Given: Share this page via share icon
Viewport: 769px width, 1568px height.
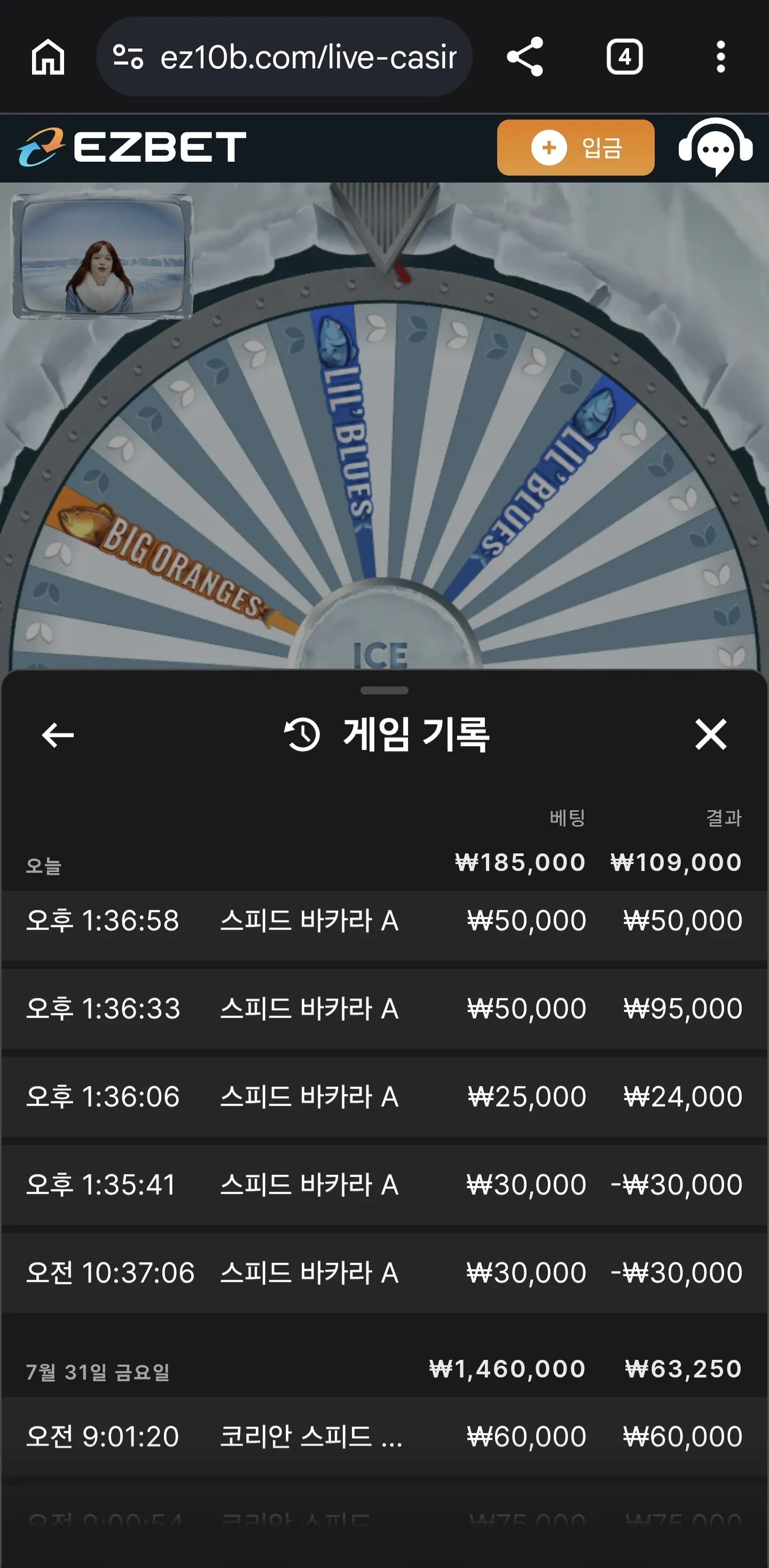Looking at the screenshot, I should (x=525, y=57).
